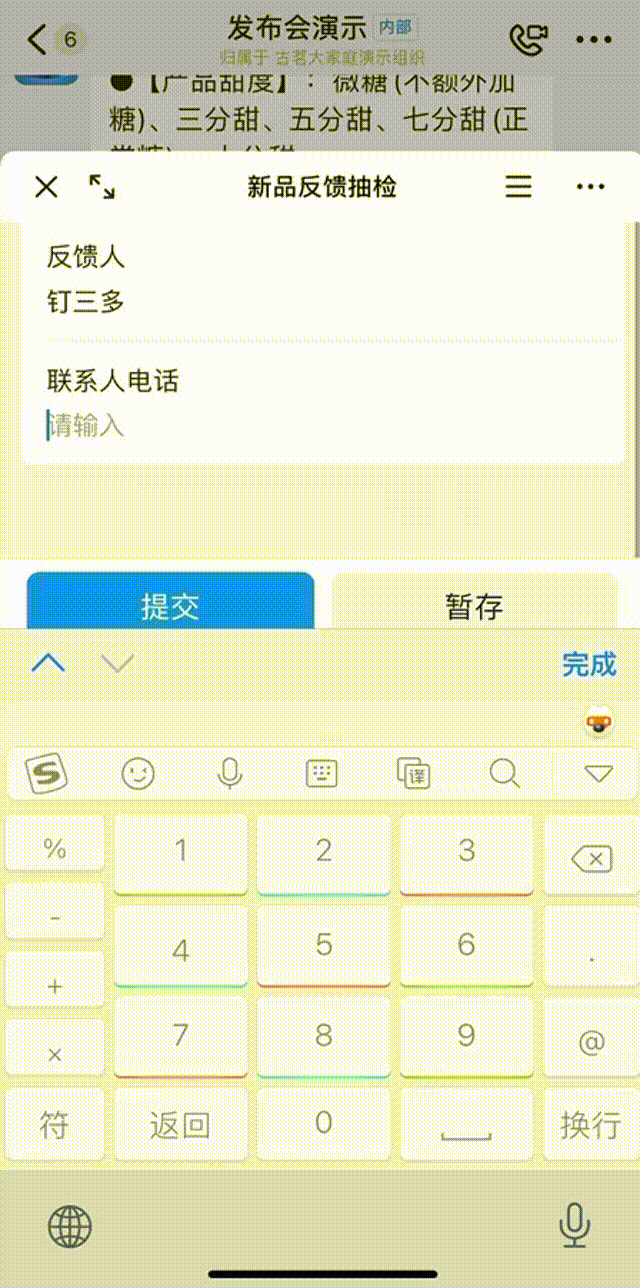This screenshot has height=1288, width=640.
Task: Submit the form with 提交
Action: tap(170, 604)
